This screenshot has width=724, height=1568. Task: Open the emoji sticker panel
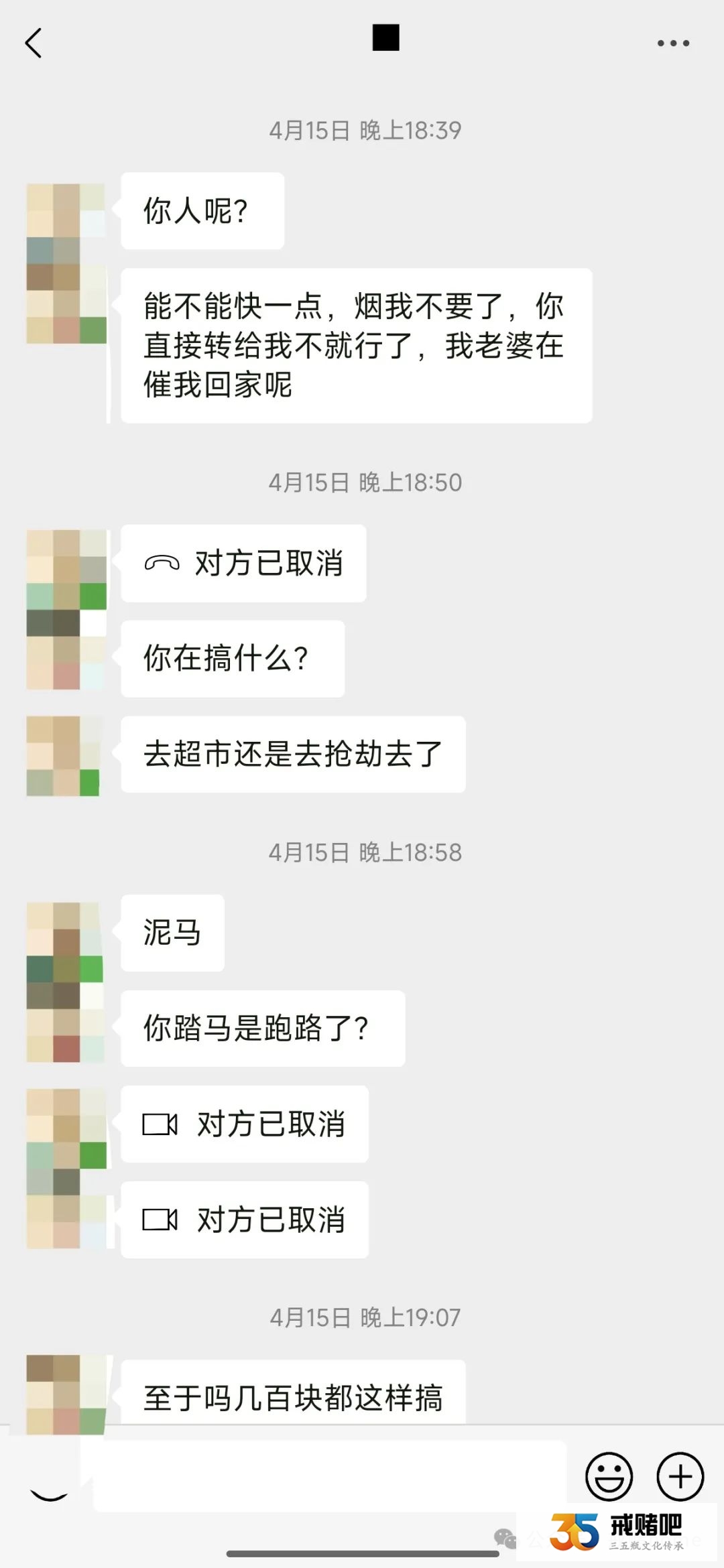pyautogui.click(x=609, y=1476)
